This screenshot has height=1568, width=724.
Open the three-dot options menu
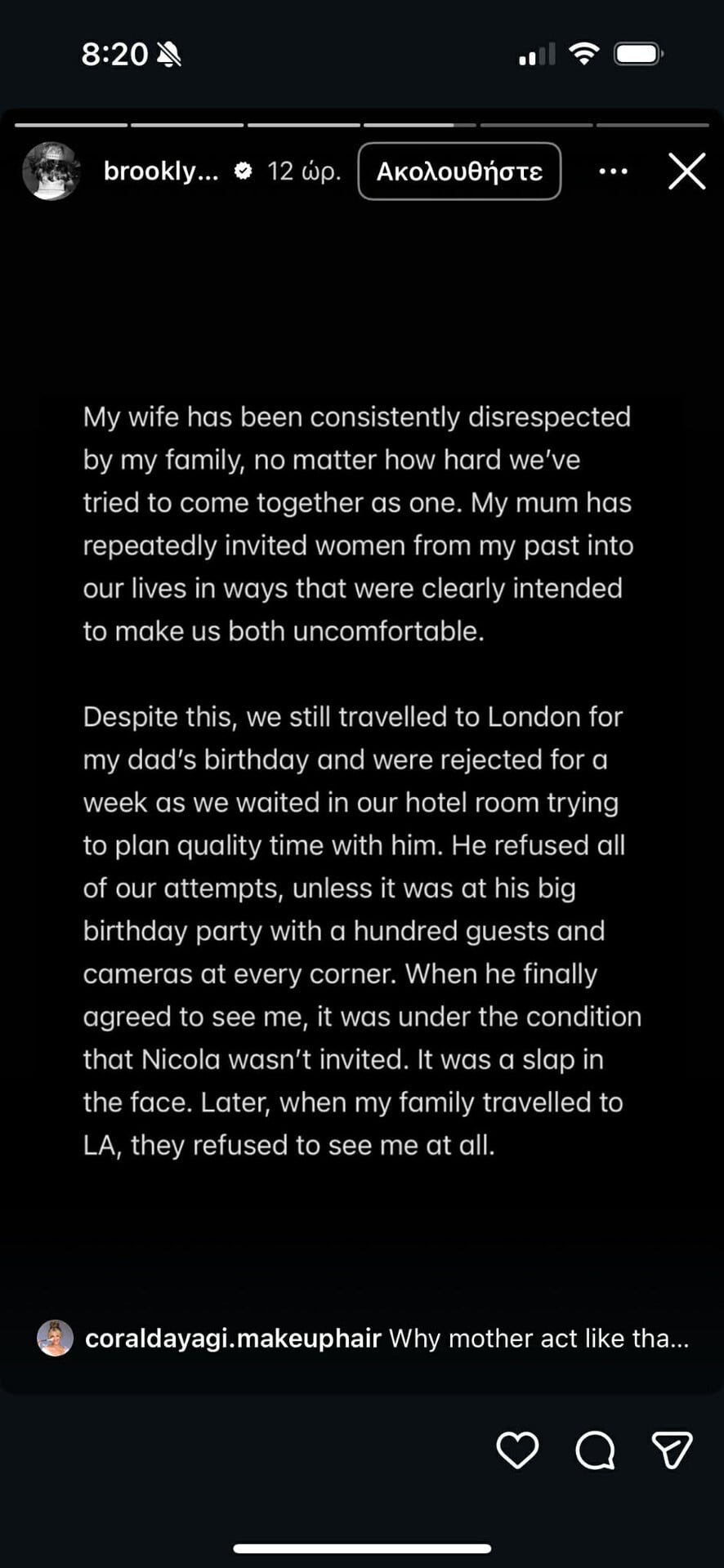click(x=613, y=171)
